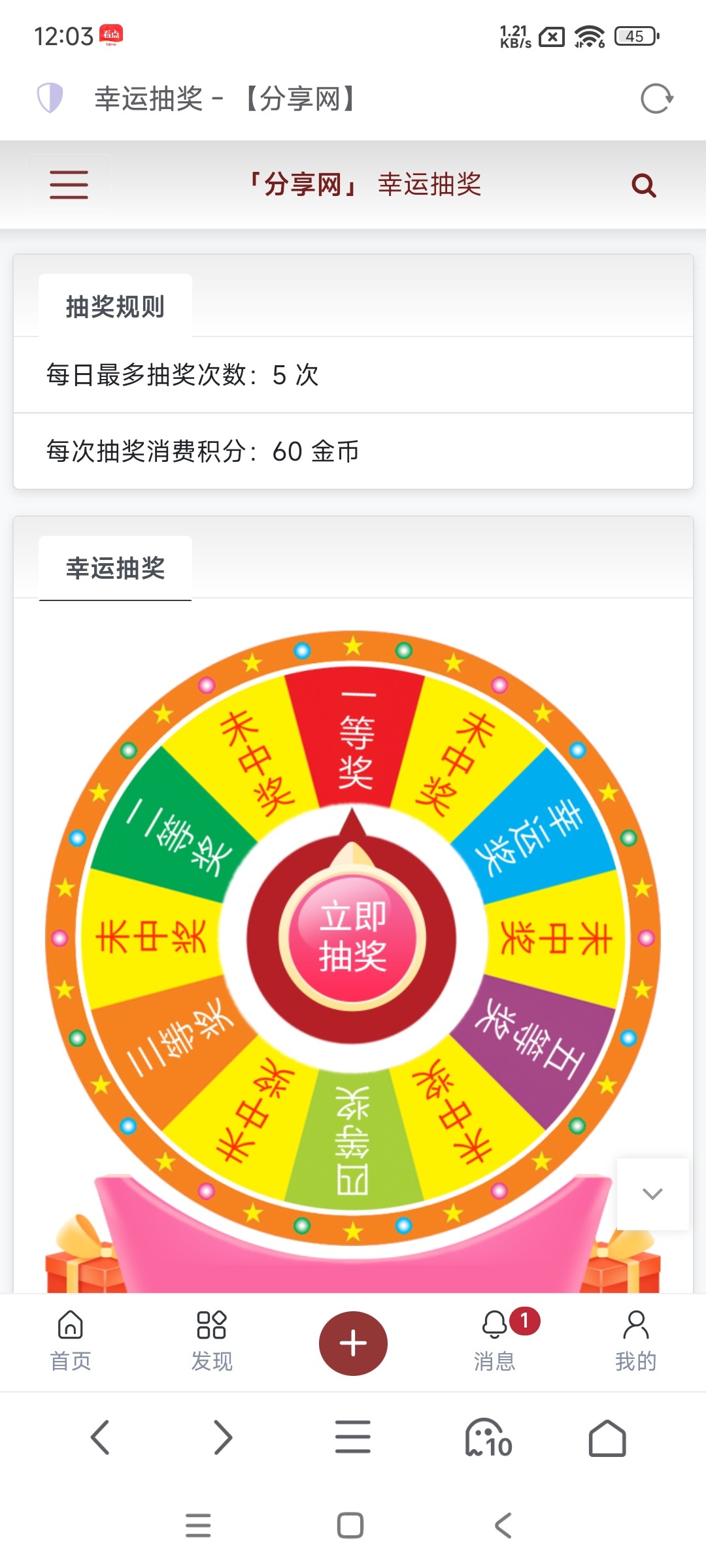Go to 首页 tab
Viewport: 706px width, 1568px height.
coord(71,1341)
